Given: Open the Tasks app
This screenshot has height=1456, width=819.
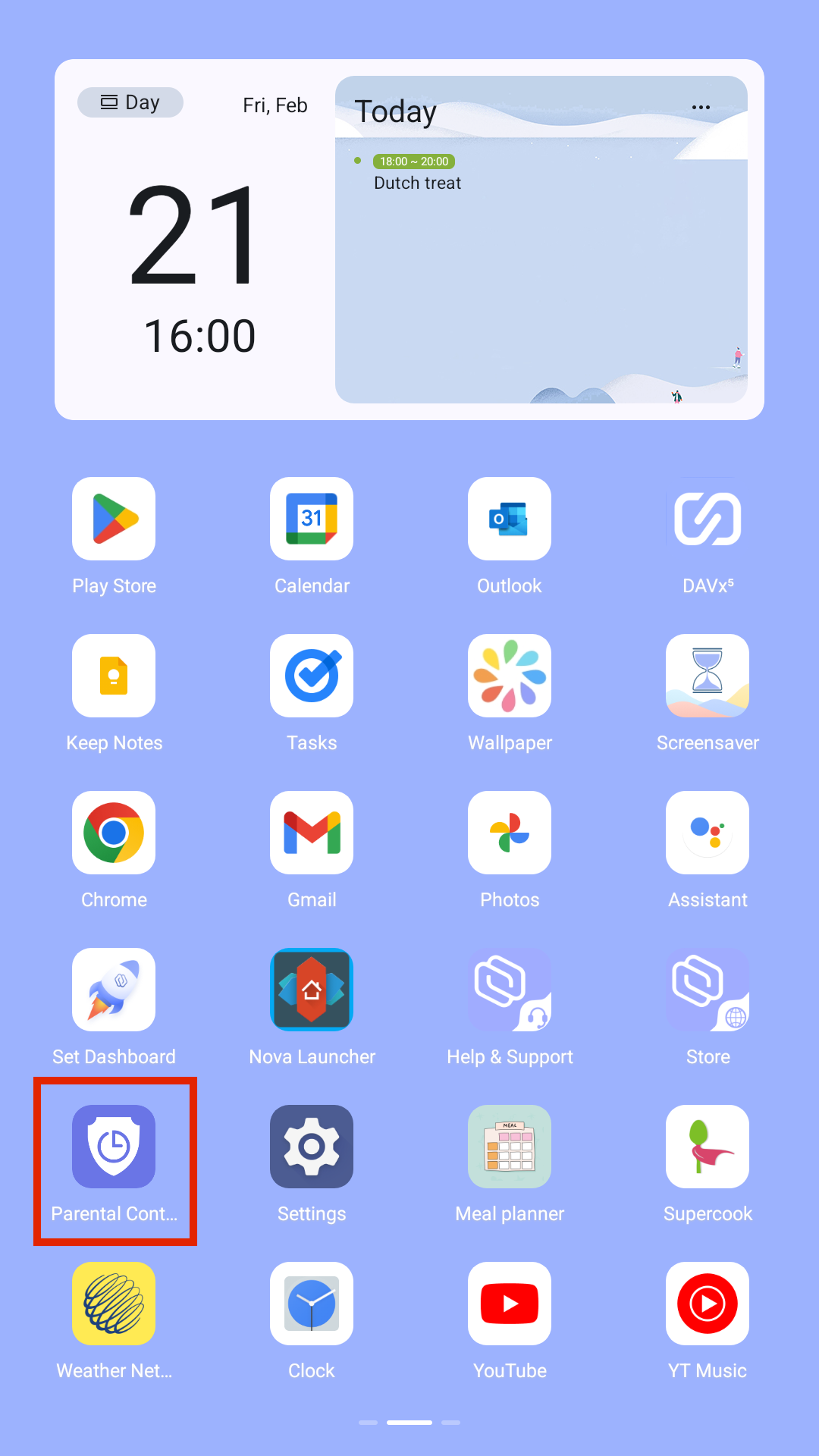Looking at the screenshot, I should (312, 676).
